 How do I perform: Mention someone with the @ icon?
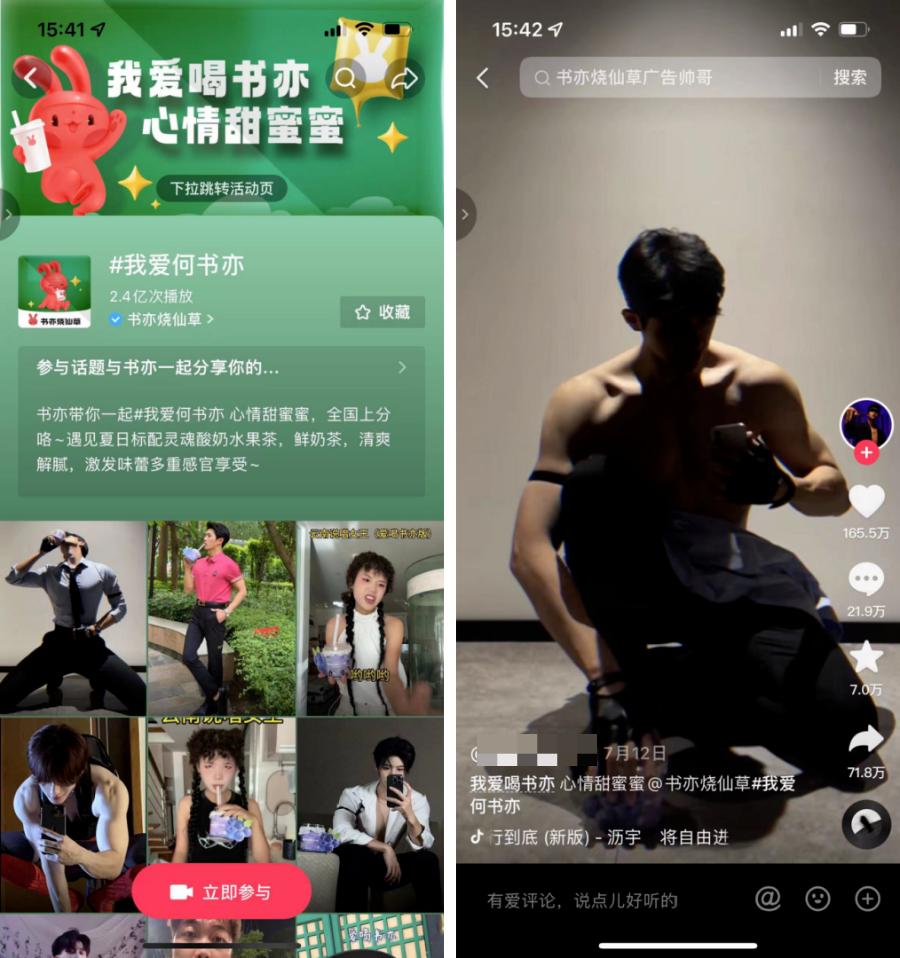(x=767, y=899)
